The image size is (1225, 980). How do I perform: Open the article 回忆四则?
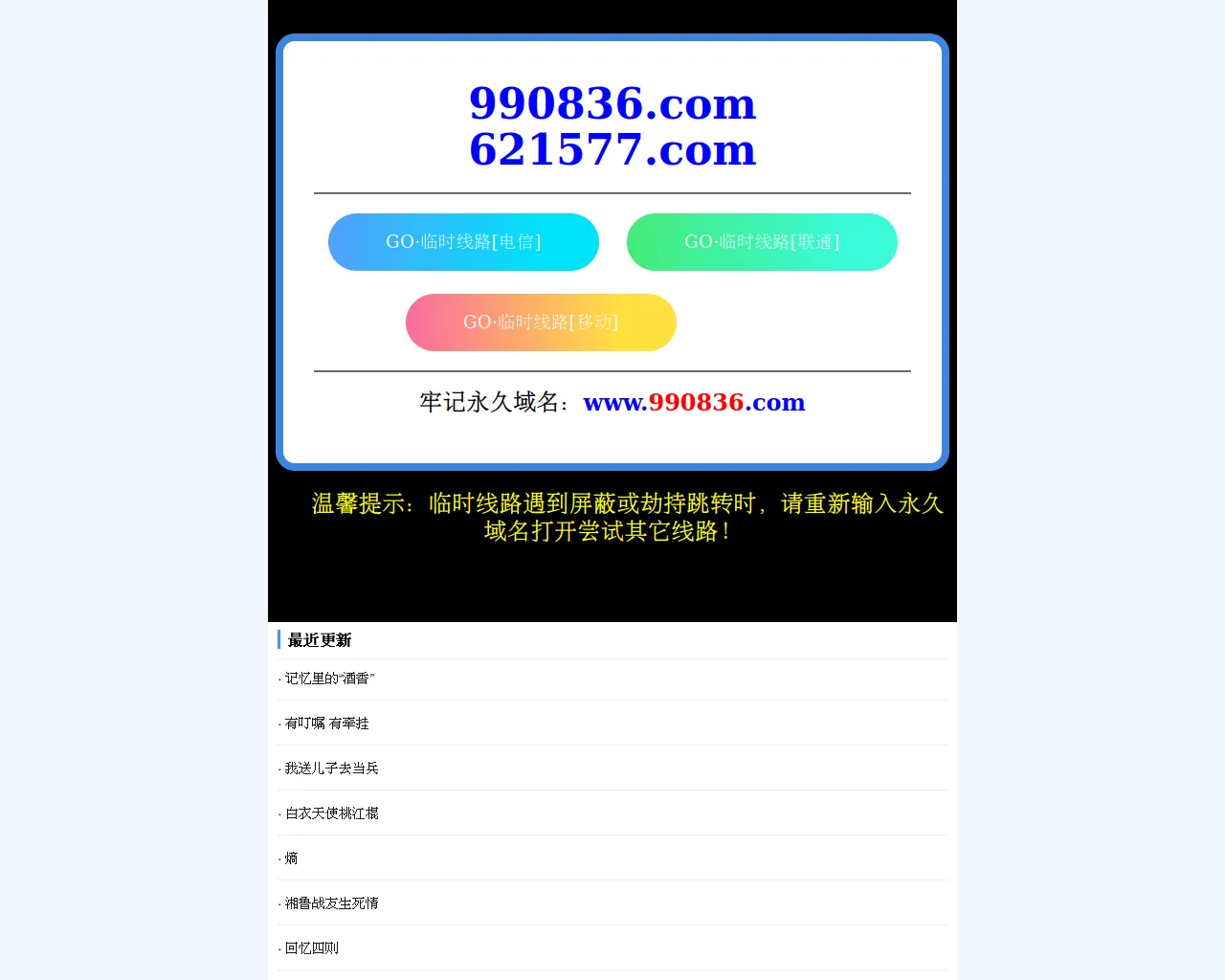[311, 948]
